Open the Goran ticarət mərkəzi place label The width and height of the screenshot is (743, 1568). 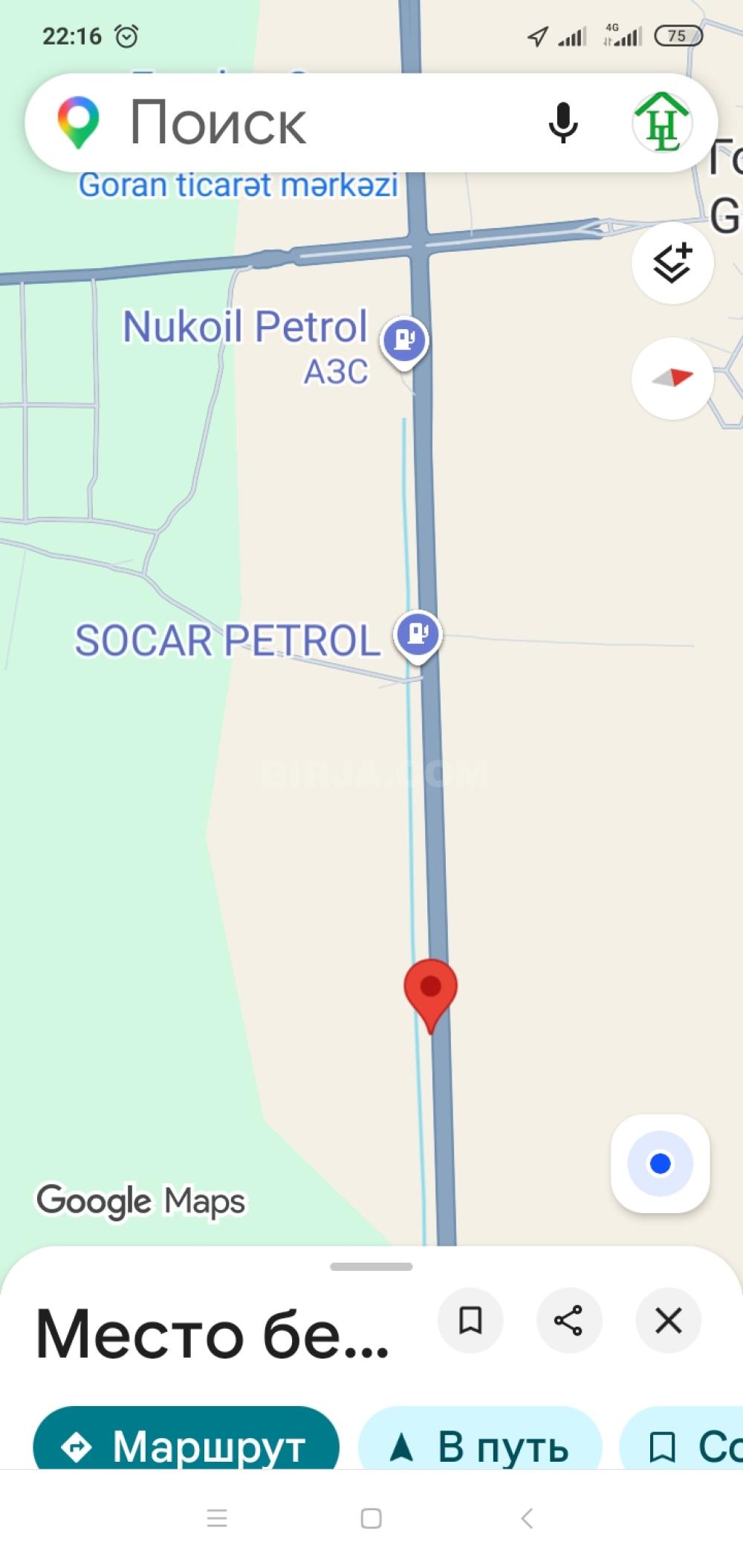[x=238, y=185]
